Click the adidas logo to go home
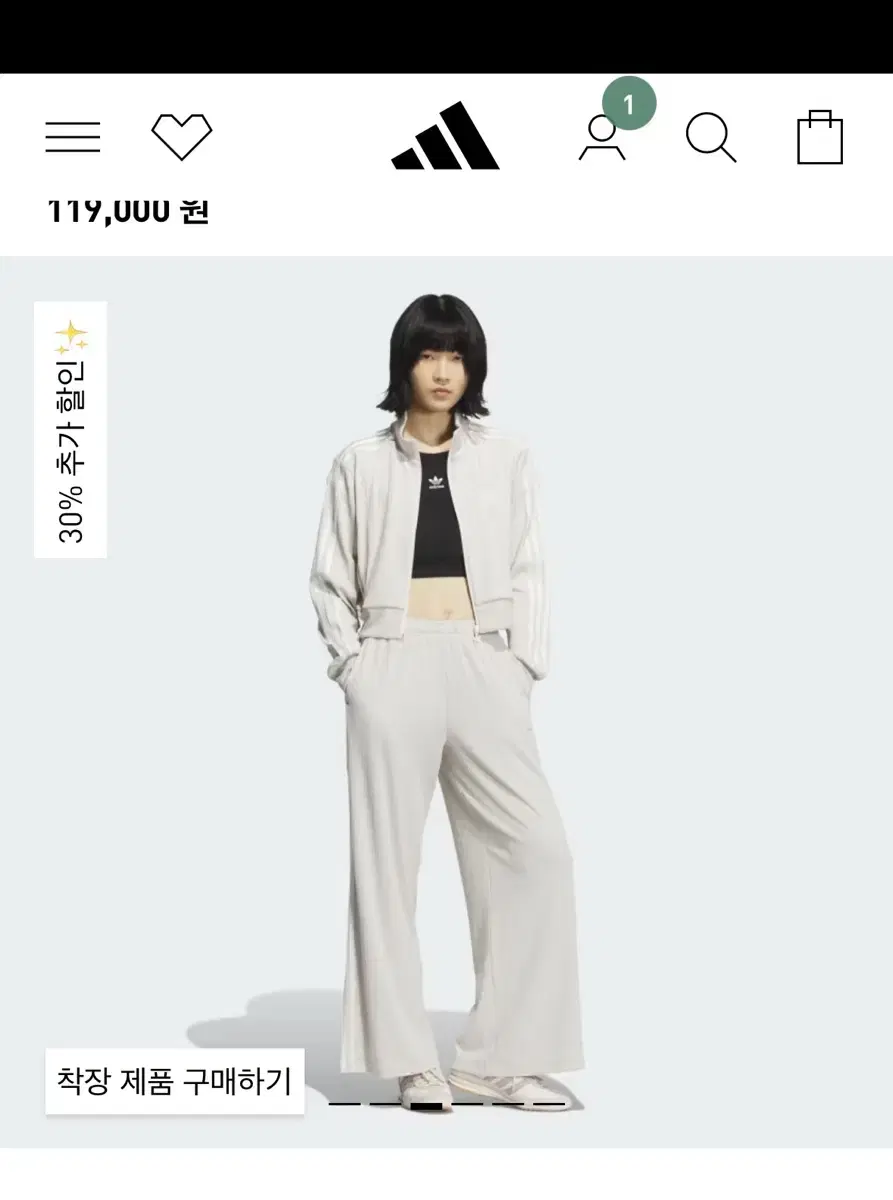893x1200 pixels. 444,137
